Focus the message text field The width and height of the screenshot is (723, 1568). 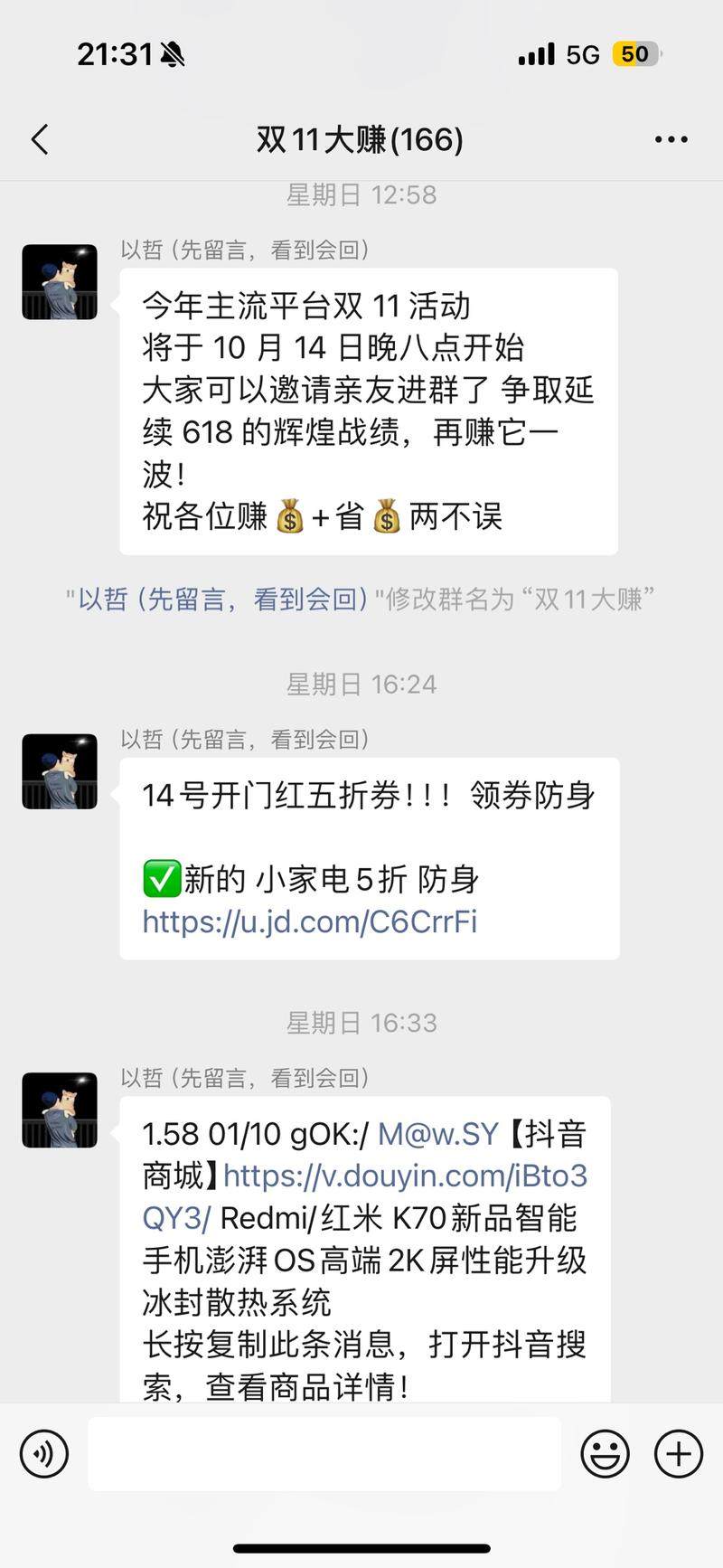pos(324,1453)
